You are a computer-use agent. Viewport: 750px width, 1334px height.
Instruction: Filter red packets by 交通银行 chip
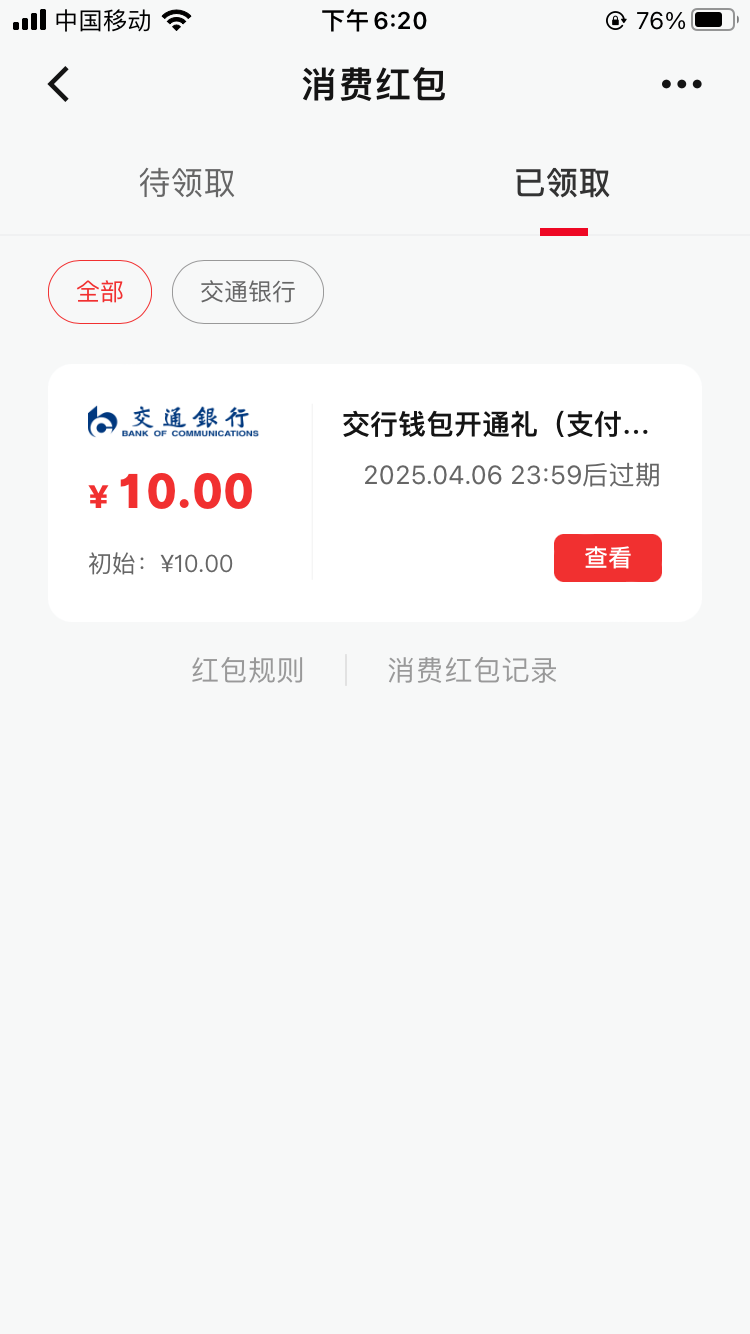tap(248, 292)
